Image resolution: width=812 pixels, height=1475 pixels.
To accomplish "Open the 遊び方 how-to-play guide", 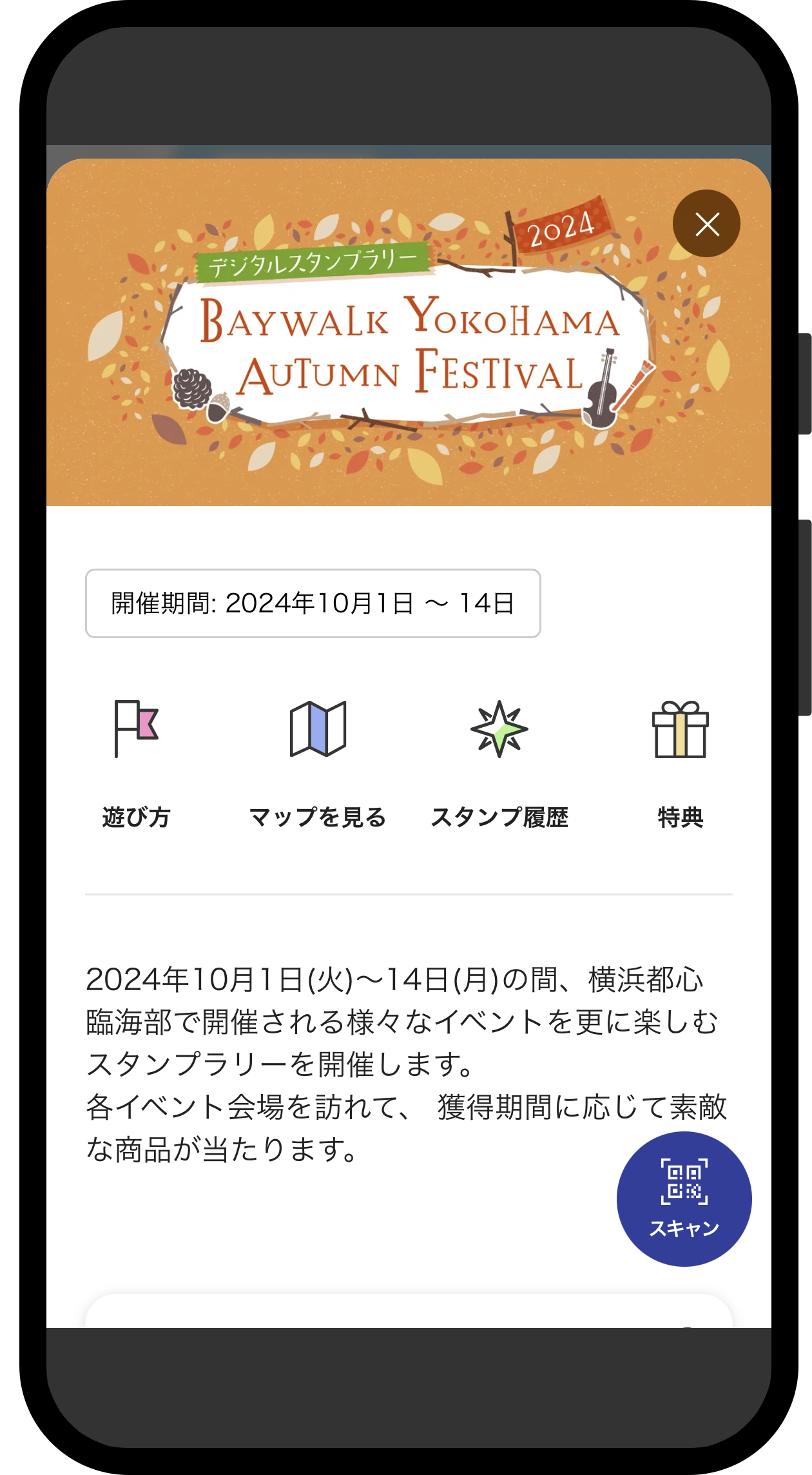I will pos(136,765).
